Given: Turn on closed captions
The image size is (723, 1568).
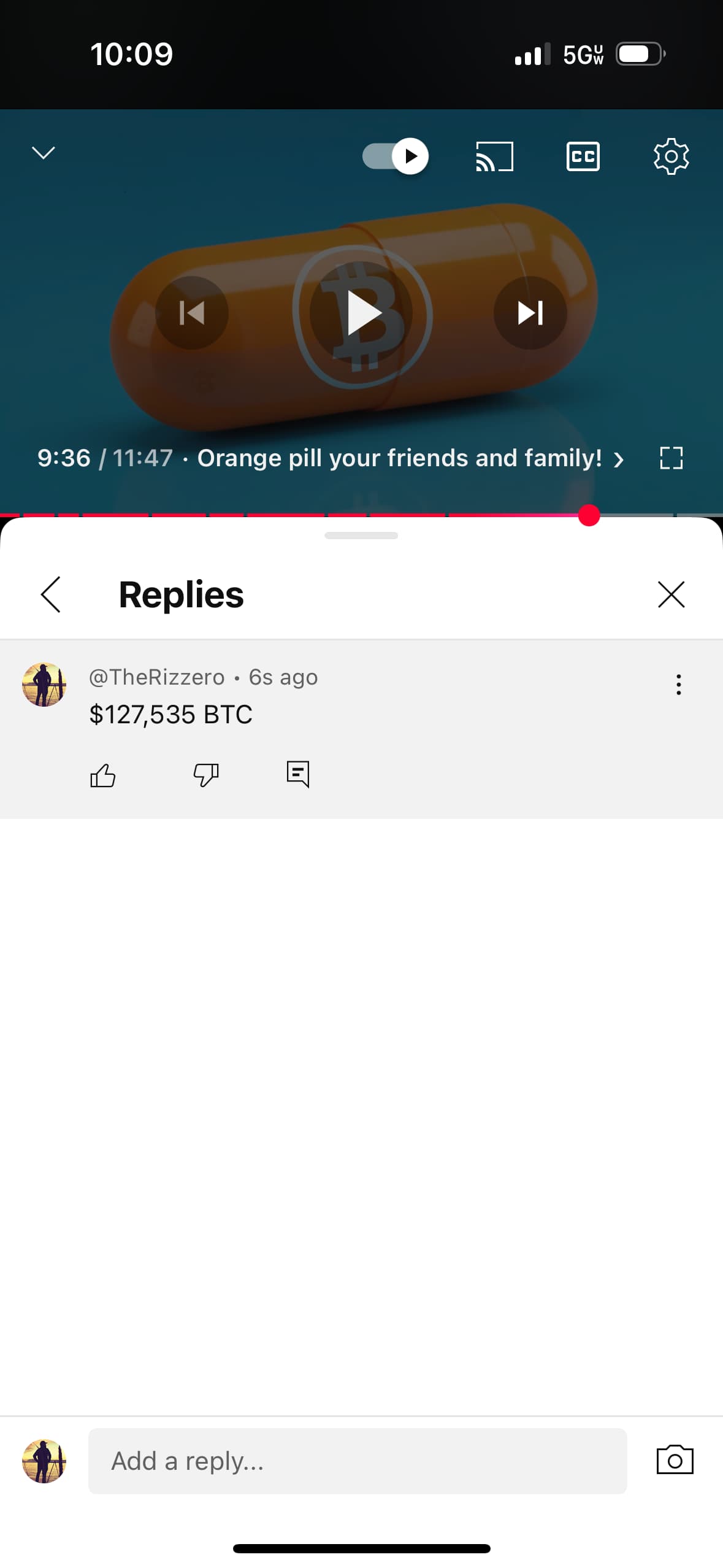Looking at the screenshot, I should click(x=583, y=156).
